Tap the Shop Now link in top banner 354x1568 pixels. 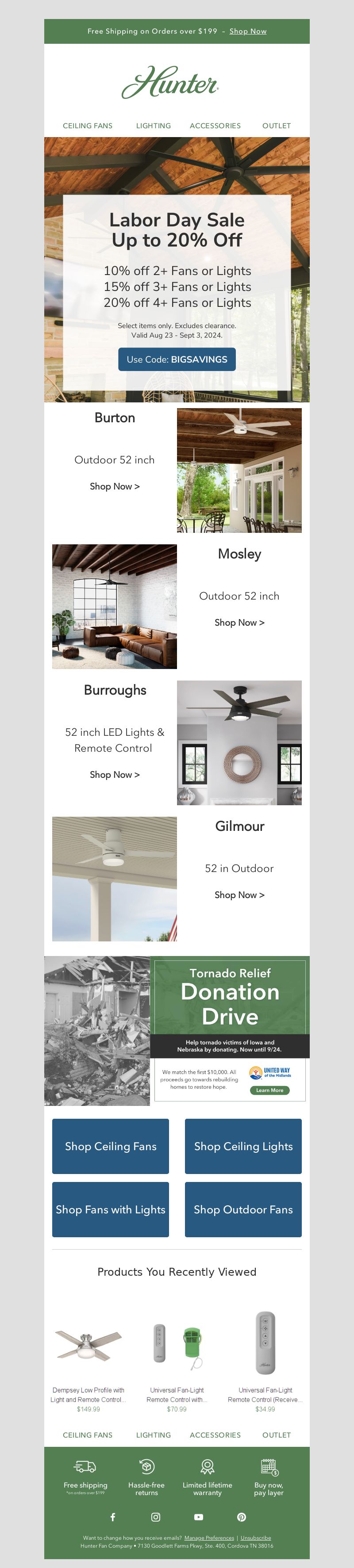tap(247, 31)
